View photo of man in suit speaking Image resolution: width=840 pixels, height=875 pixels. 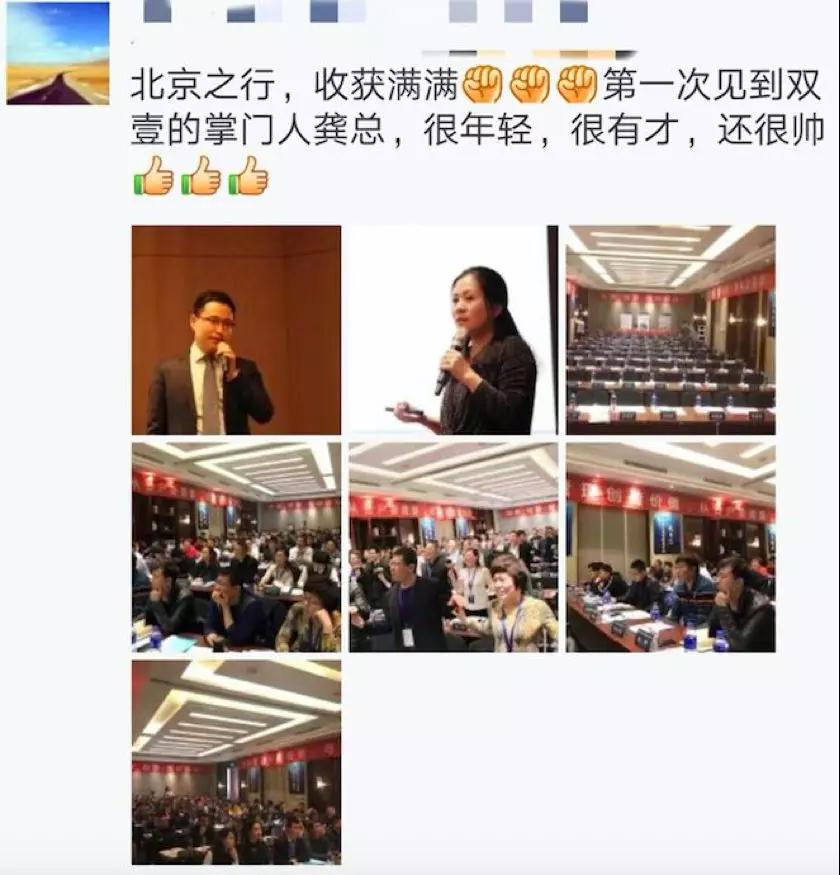point(236,330)
